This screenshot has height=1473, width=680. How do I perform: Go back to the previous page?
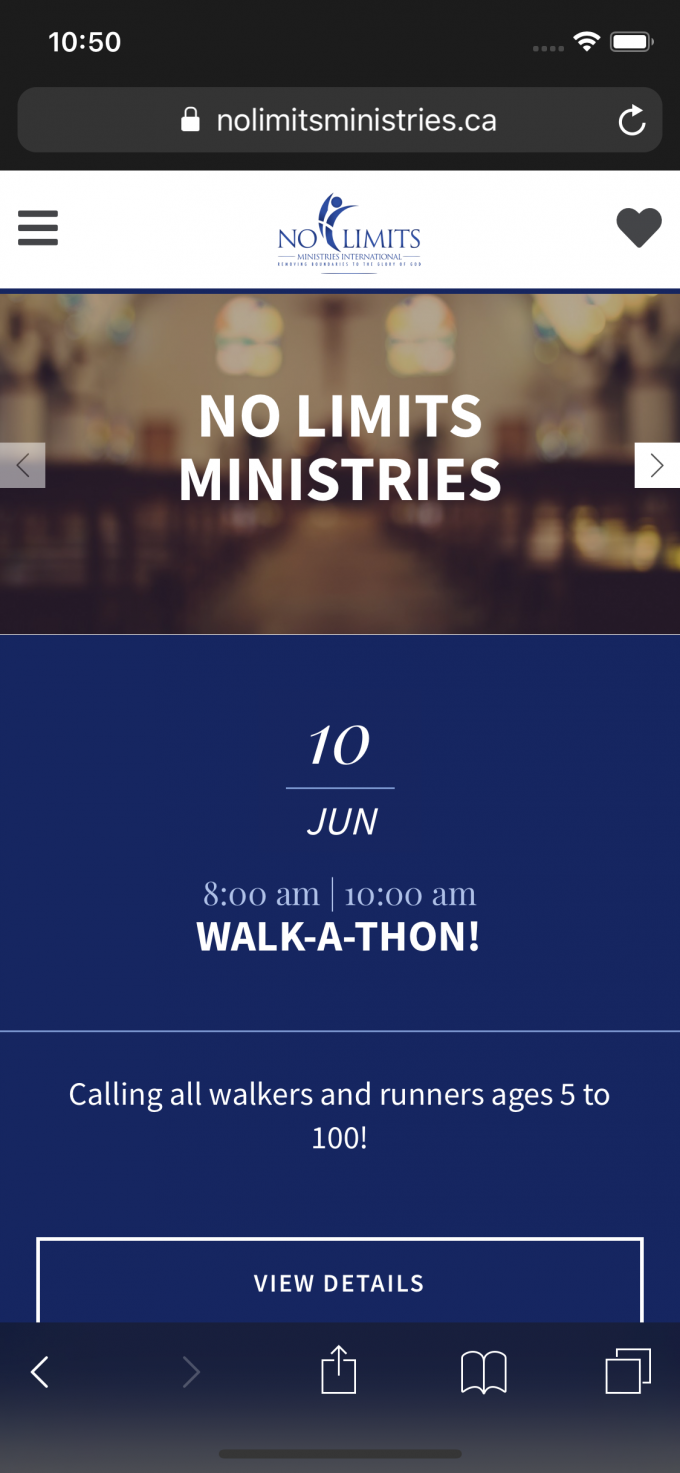tap(40, 1372)
